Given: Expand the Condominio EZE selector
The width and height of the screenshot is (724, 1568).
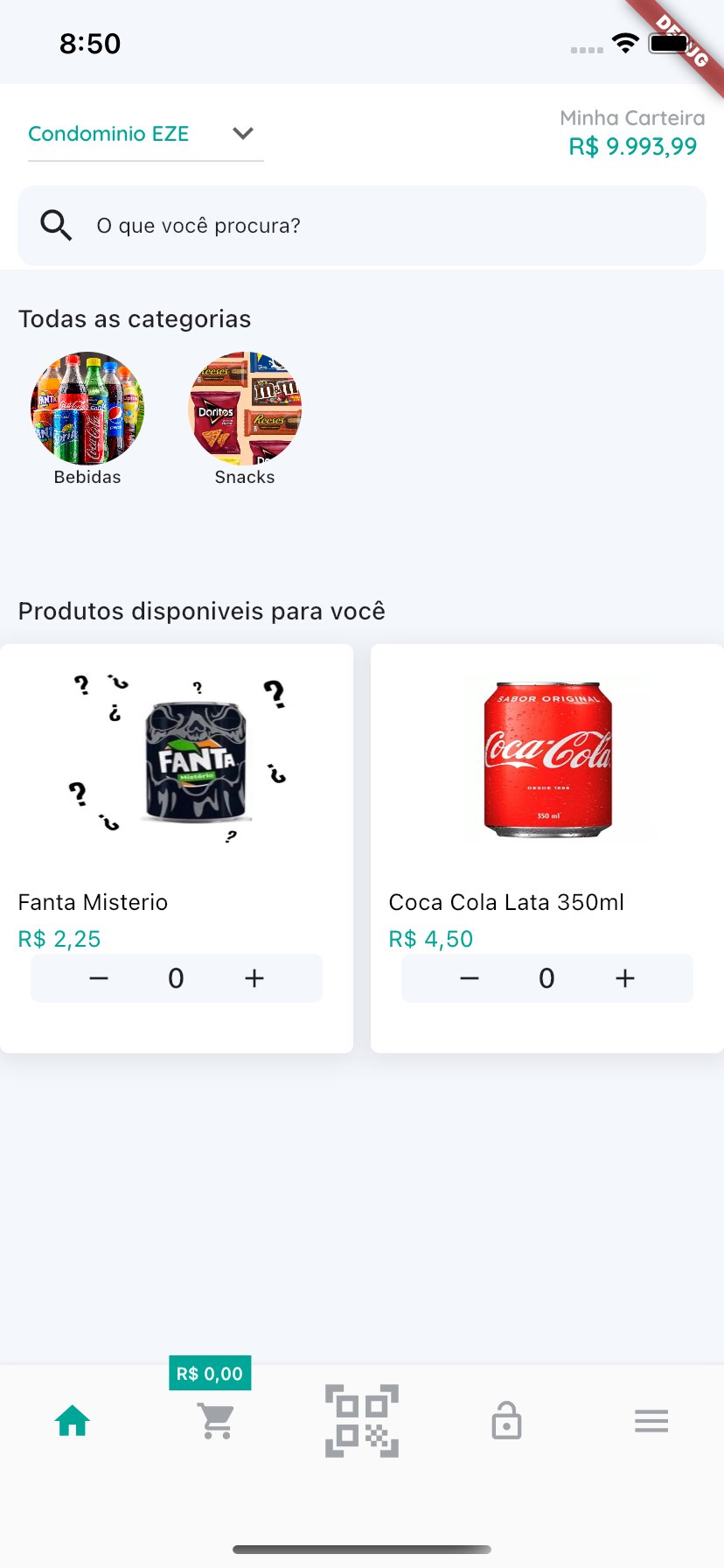Looking at the screenshot, I should pyautogui.click(x=108, y=134).
